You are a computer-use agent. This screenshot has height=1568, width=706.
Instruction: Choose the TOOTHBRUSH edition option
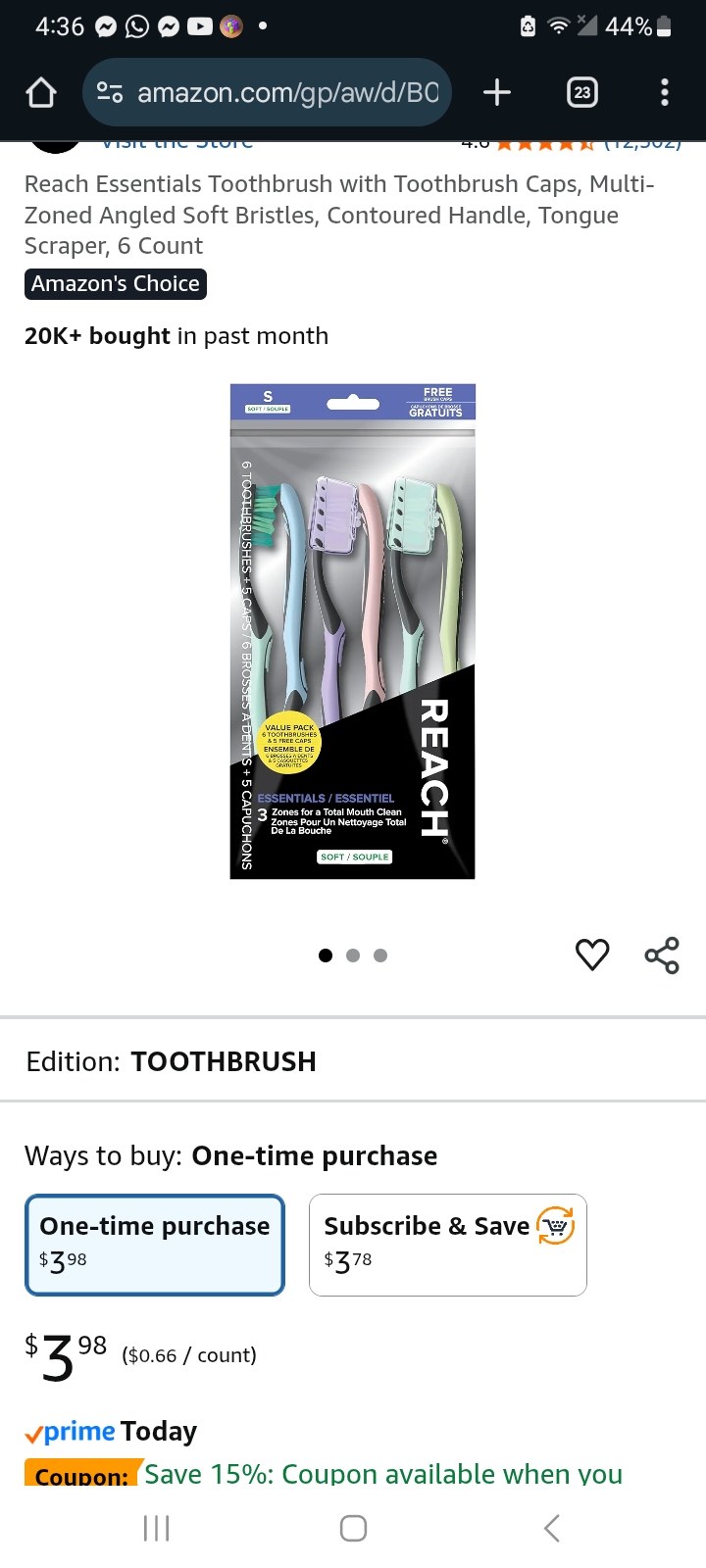point(224,1060)
